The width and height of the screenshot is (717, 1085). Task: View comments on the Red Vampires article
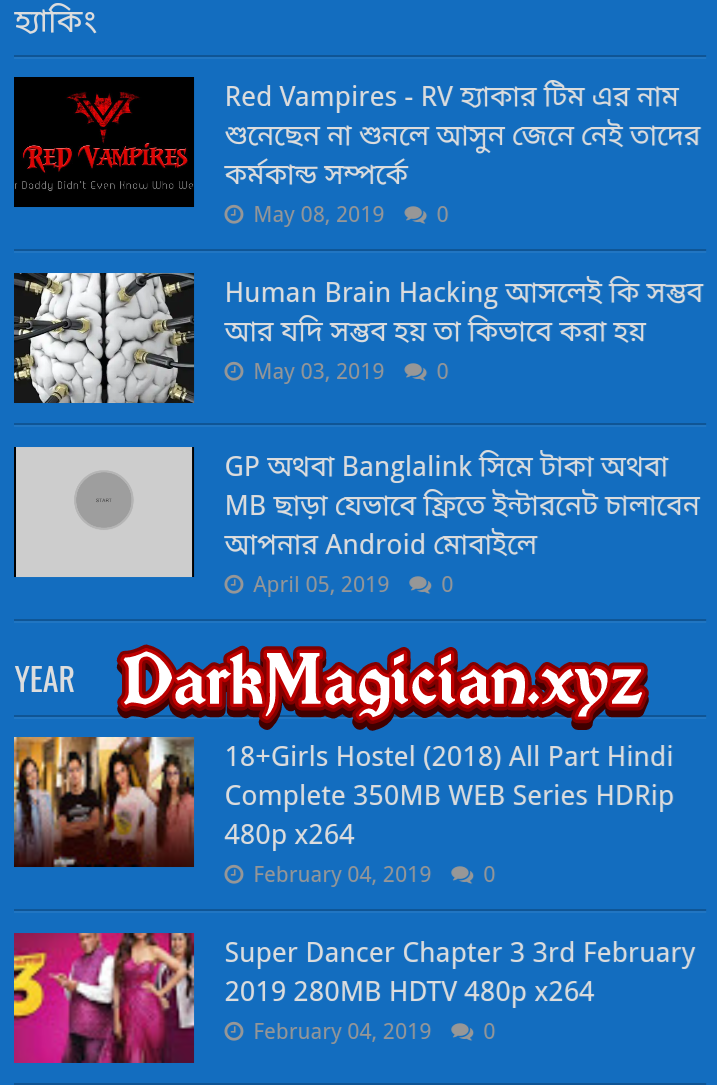(427, 215)
